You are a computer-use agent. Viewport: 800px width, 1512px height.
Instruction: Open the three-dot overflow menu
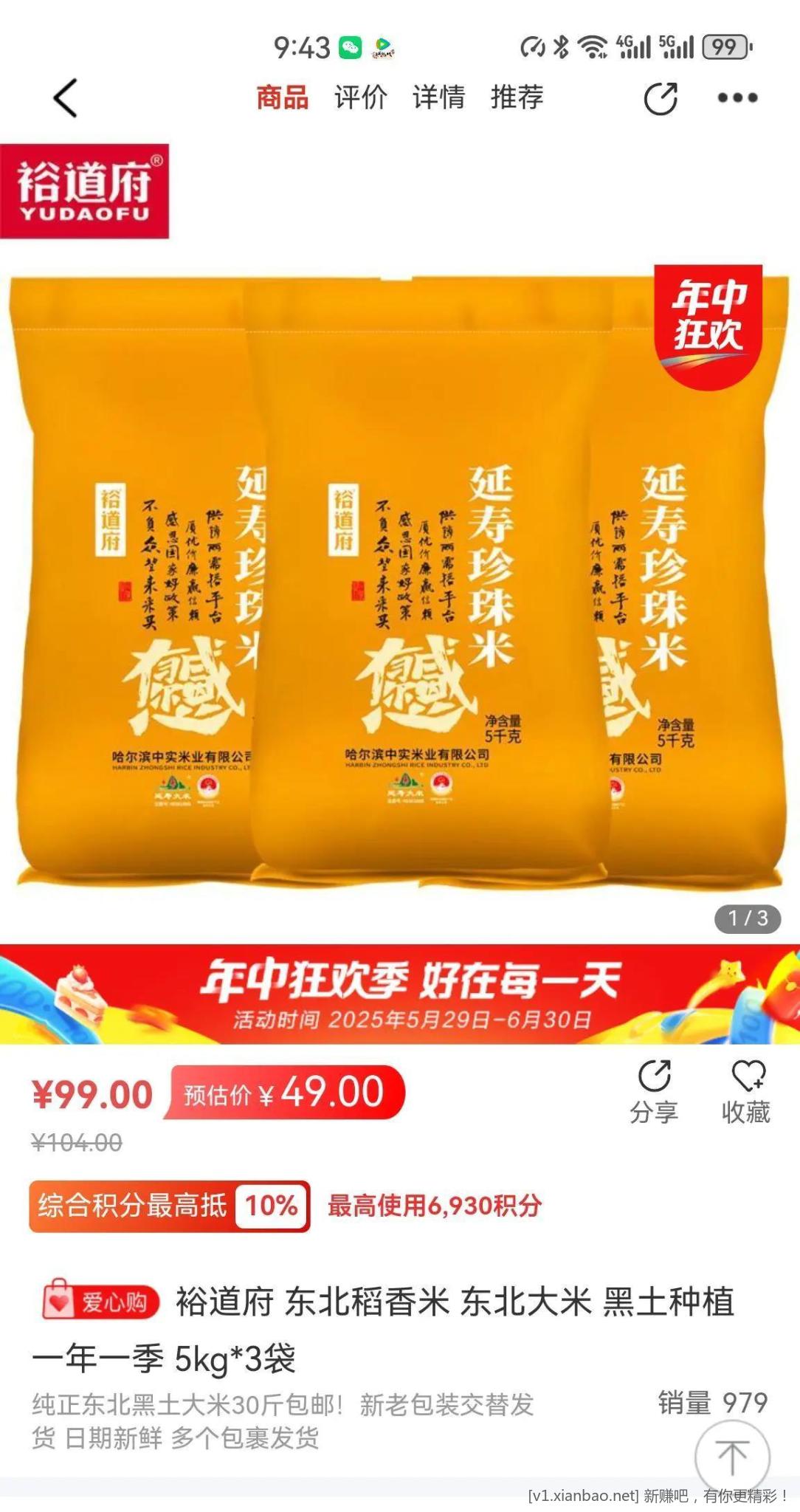point(737,98)
